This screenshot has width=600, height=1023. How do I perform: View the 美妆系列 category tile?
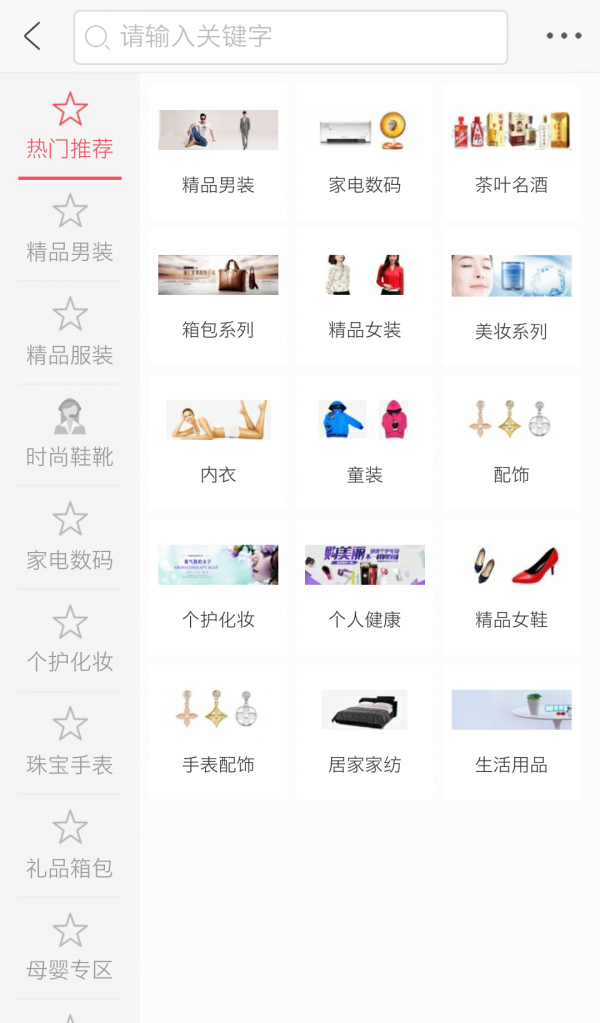511,297
